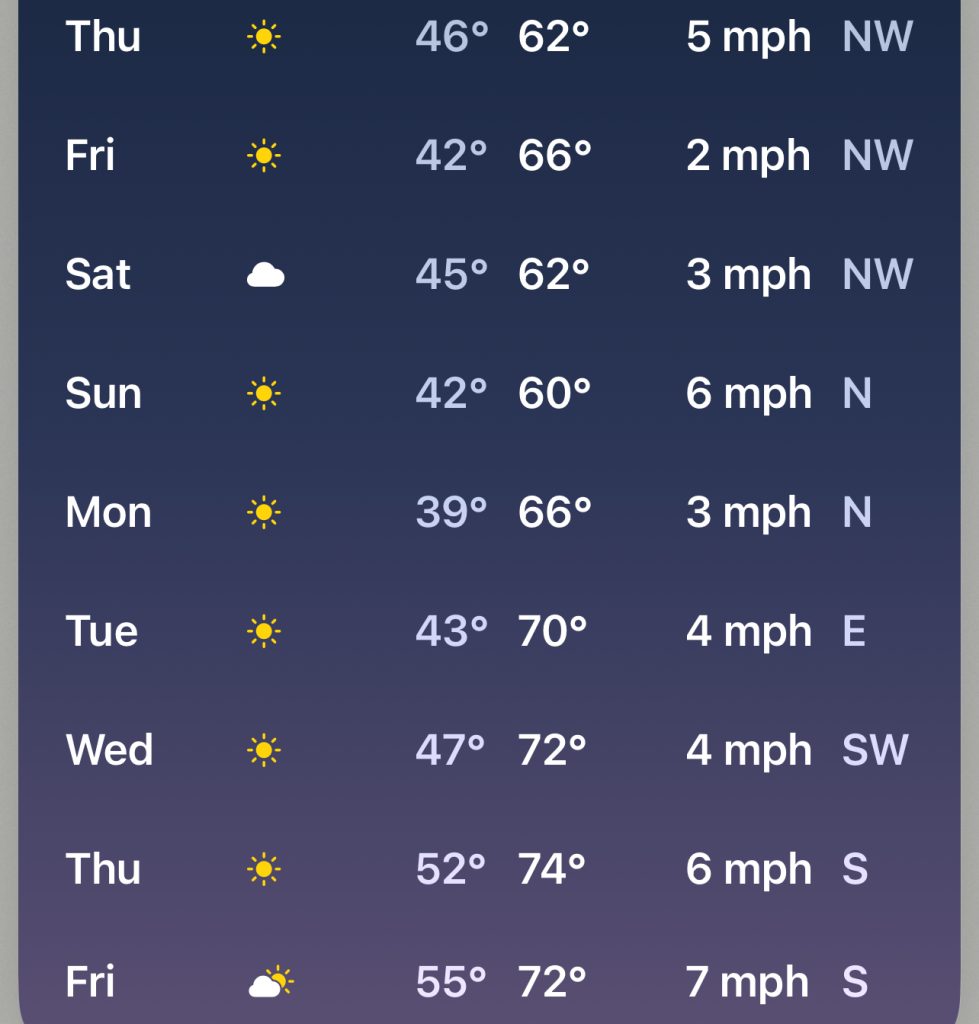Screen dimensions: 979x1024
Task: Open the Tuesday forecast row
Action: click(489, 632)
